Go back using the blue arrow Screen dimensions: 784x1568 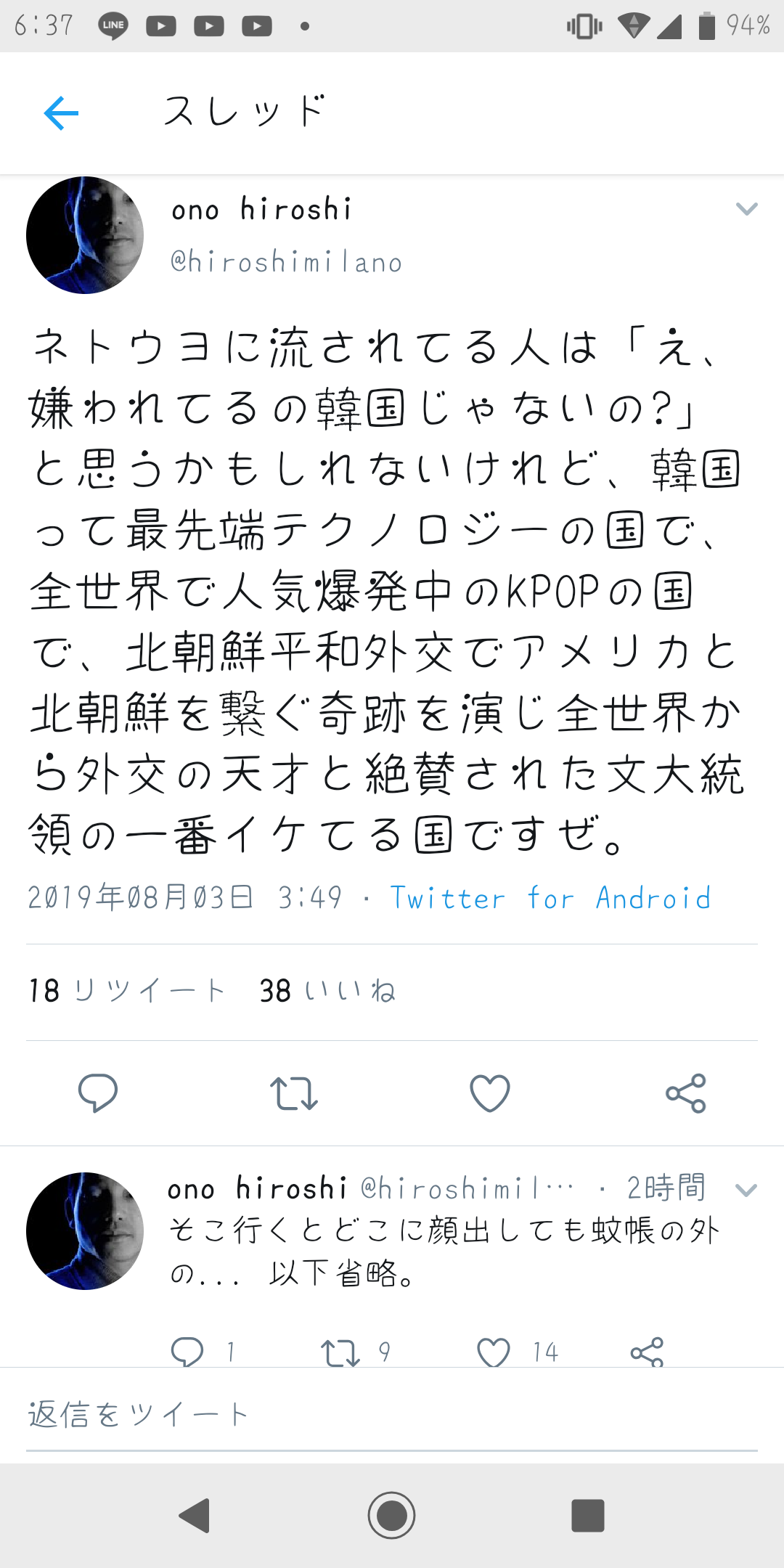[x=61, y=113]
